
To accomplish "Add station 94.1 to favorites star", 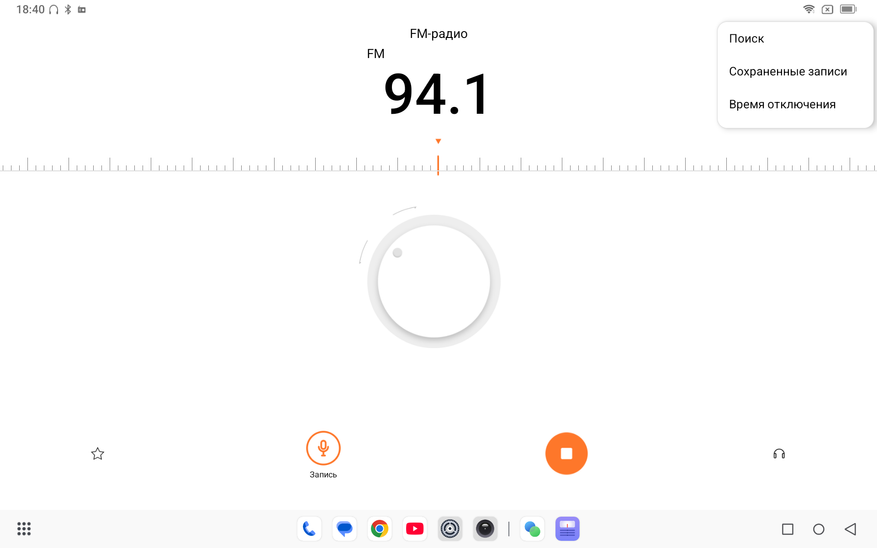I will [98, 454].
